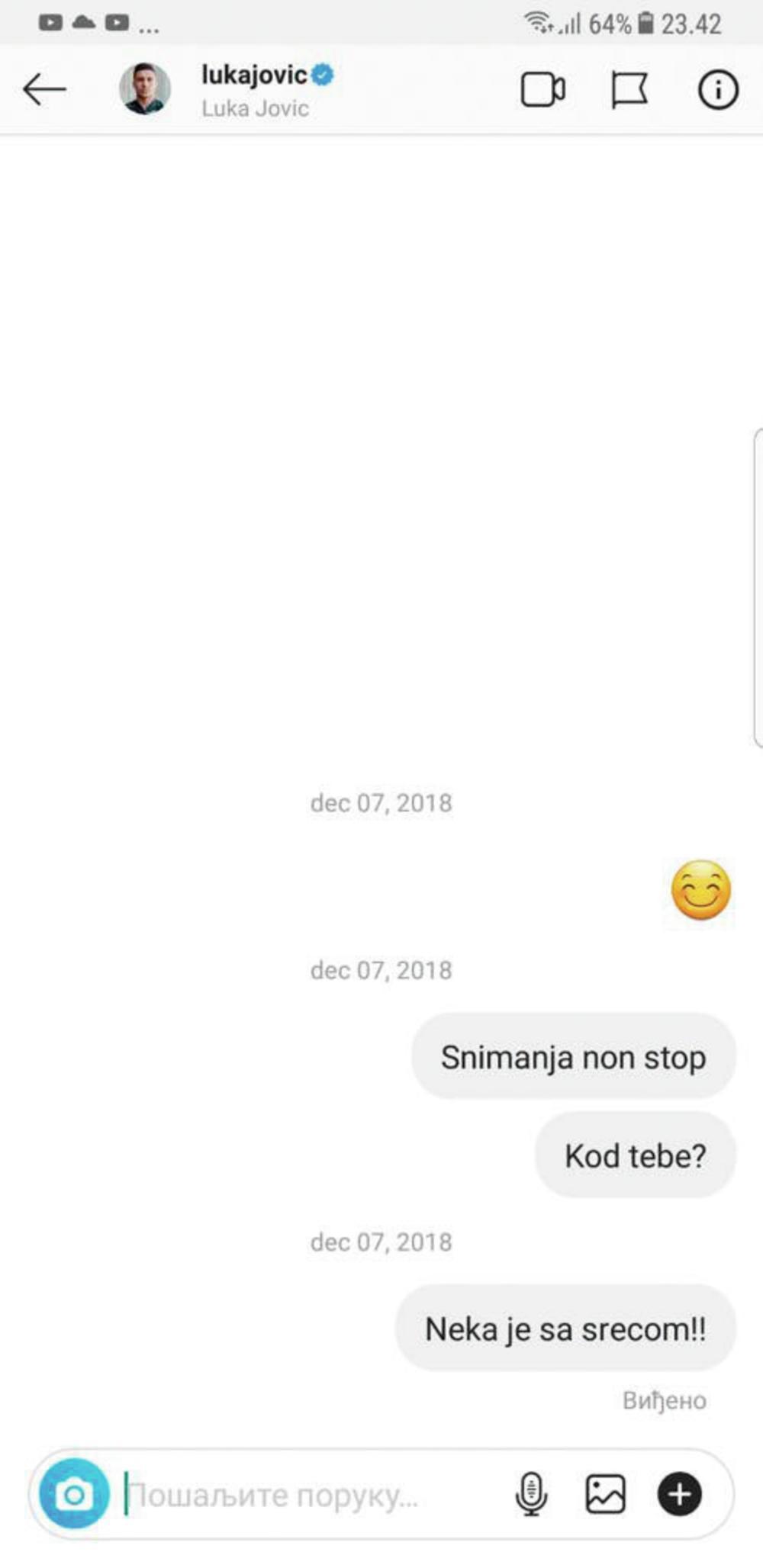Focus the message input field
763x1568 pixels.
(x=305, y=1495)
